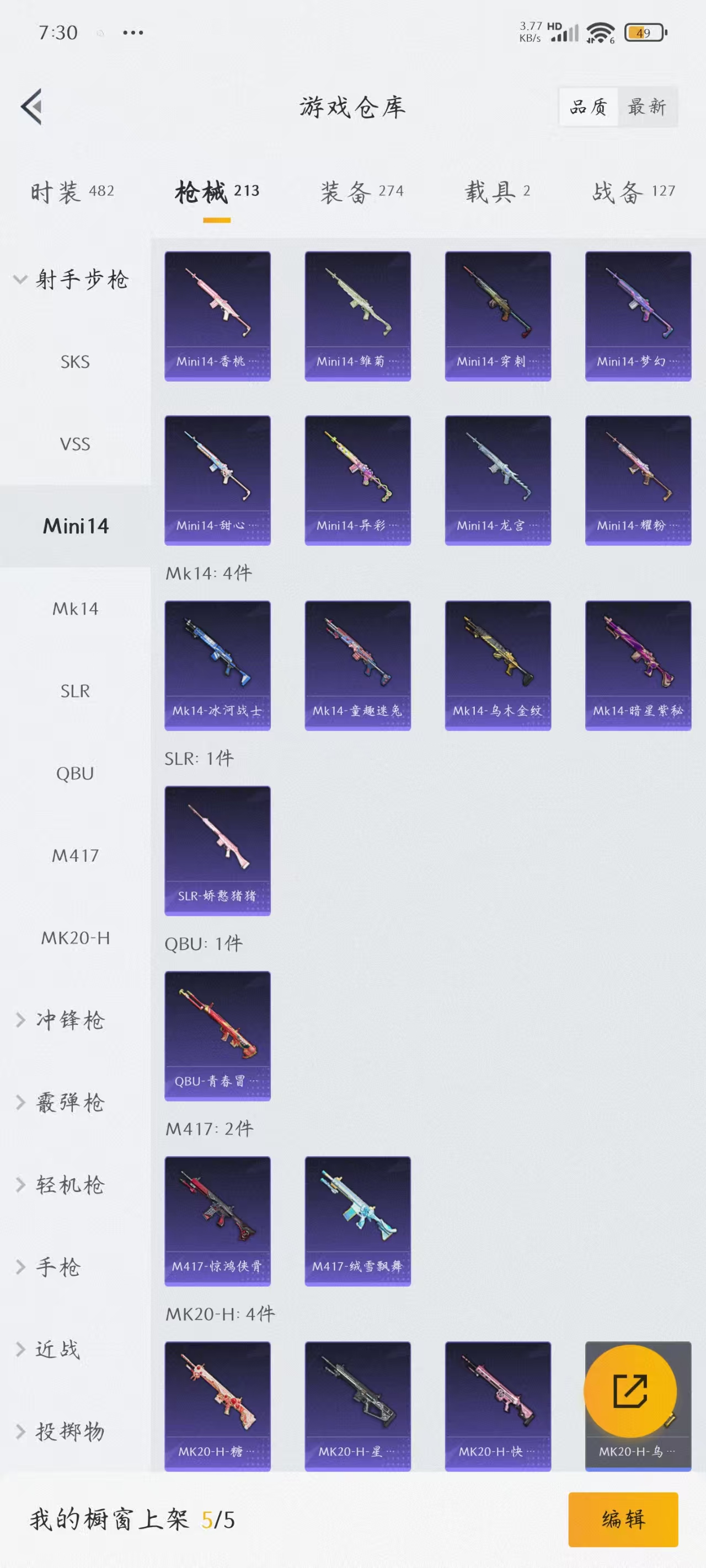The height and width of the screenshot is (1568, 706).
Task: Jump to MK20-H in the side list
Action: [75, 937]
